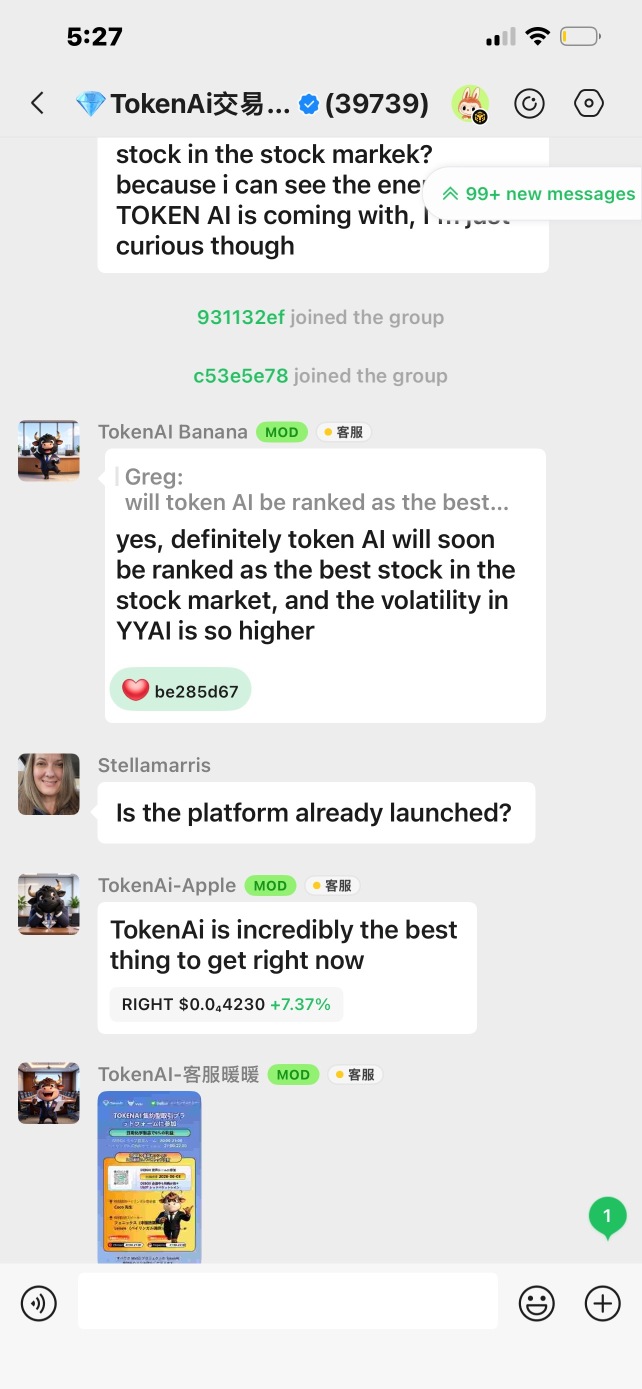Tap the circular refresh icon in header
642x1389 pixels.
[529, 103]
